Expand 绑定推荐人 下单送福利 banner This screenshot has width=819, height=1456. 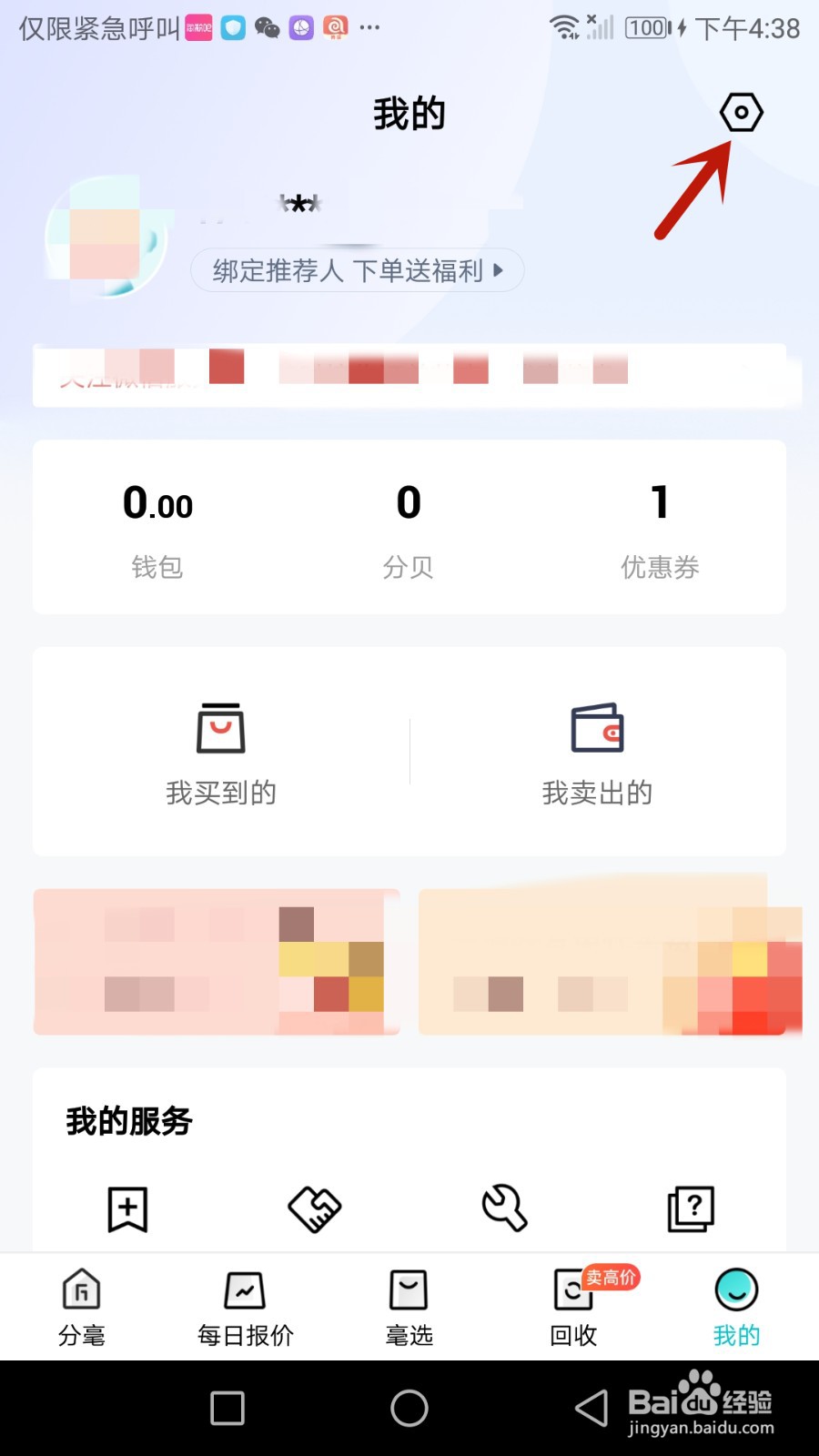coord(357,270)
